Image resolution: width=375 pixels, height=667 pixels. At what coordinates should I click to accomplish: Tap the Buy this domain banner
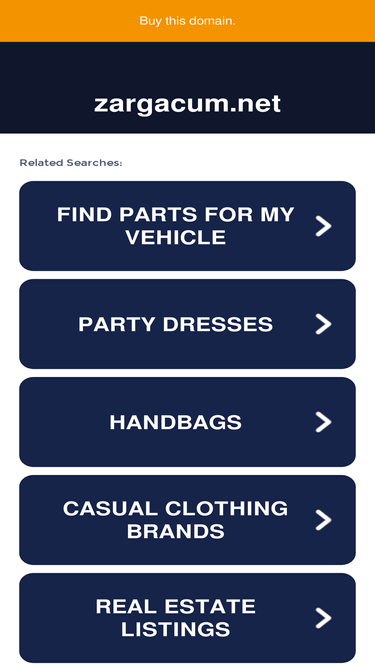point(188,21)
